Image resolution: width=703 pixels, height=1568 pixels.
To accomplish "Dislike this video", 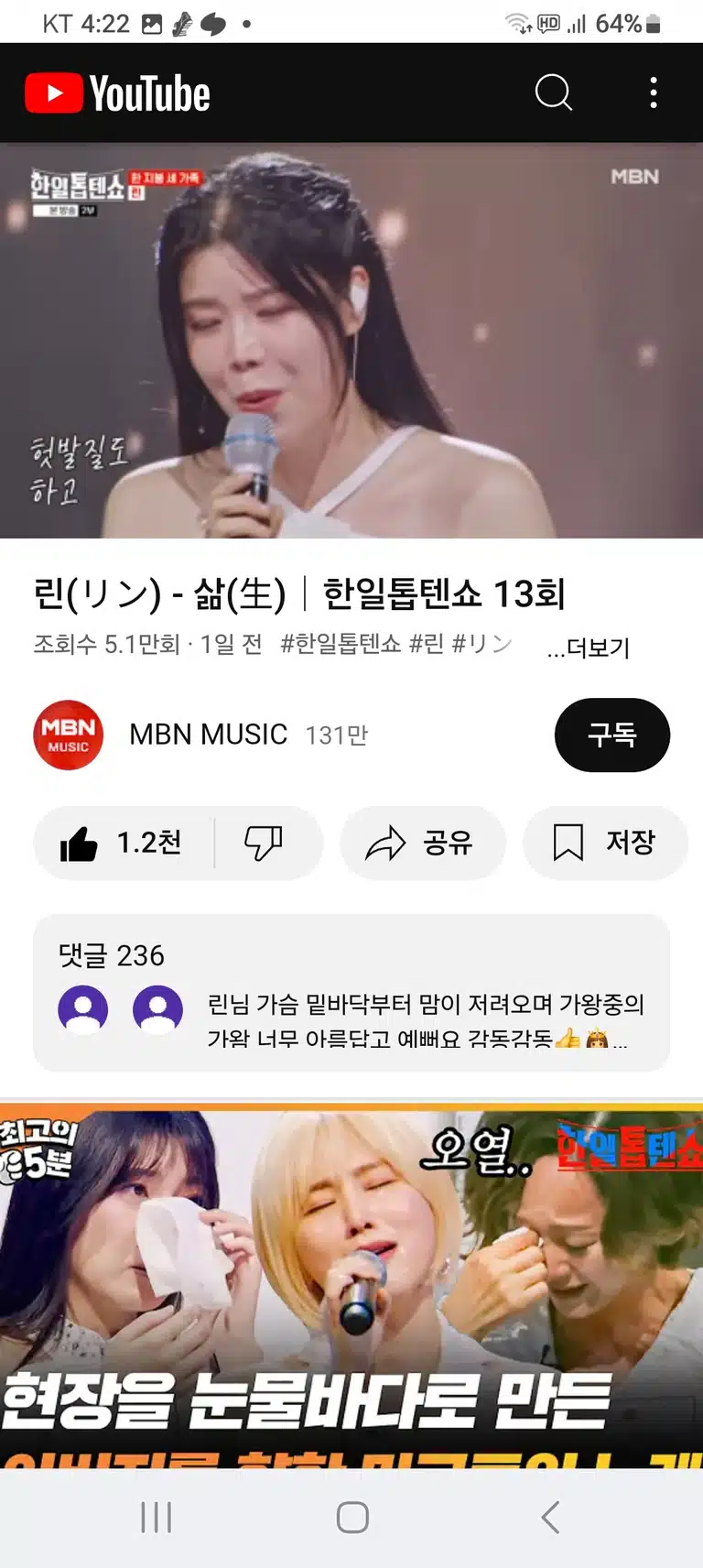I will (264, 843).
